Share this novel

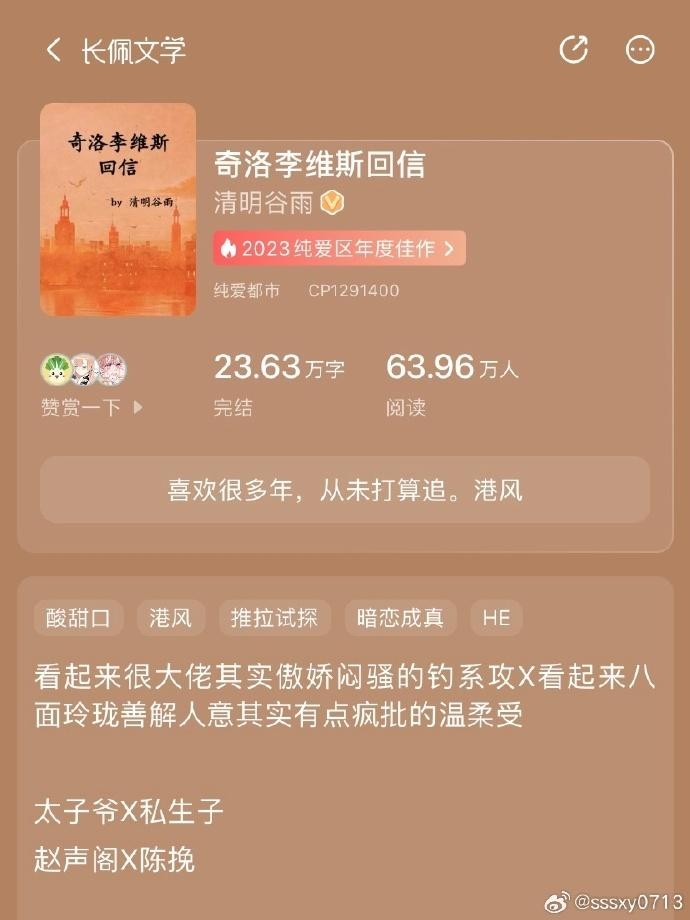(573, 50)
